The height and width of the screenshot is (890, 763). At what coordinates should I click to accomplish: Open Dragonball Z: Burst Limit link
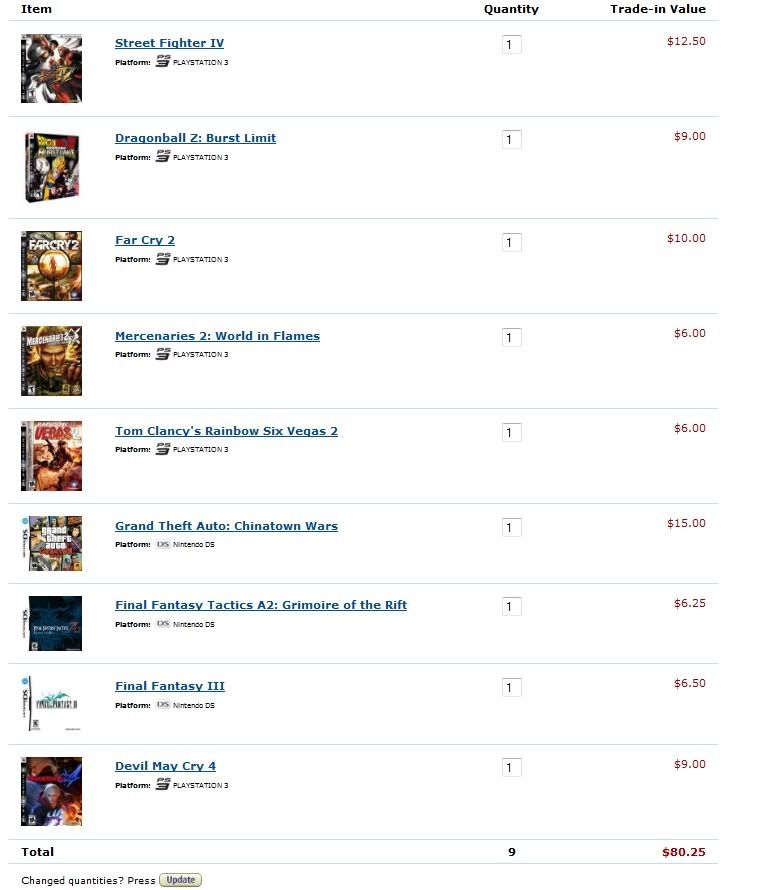point(195,138)
